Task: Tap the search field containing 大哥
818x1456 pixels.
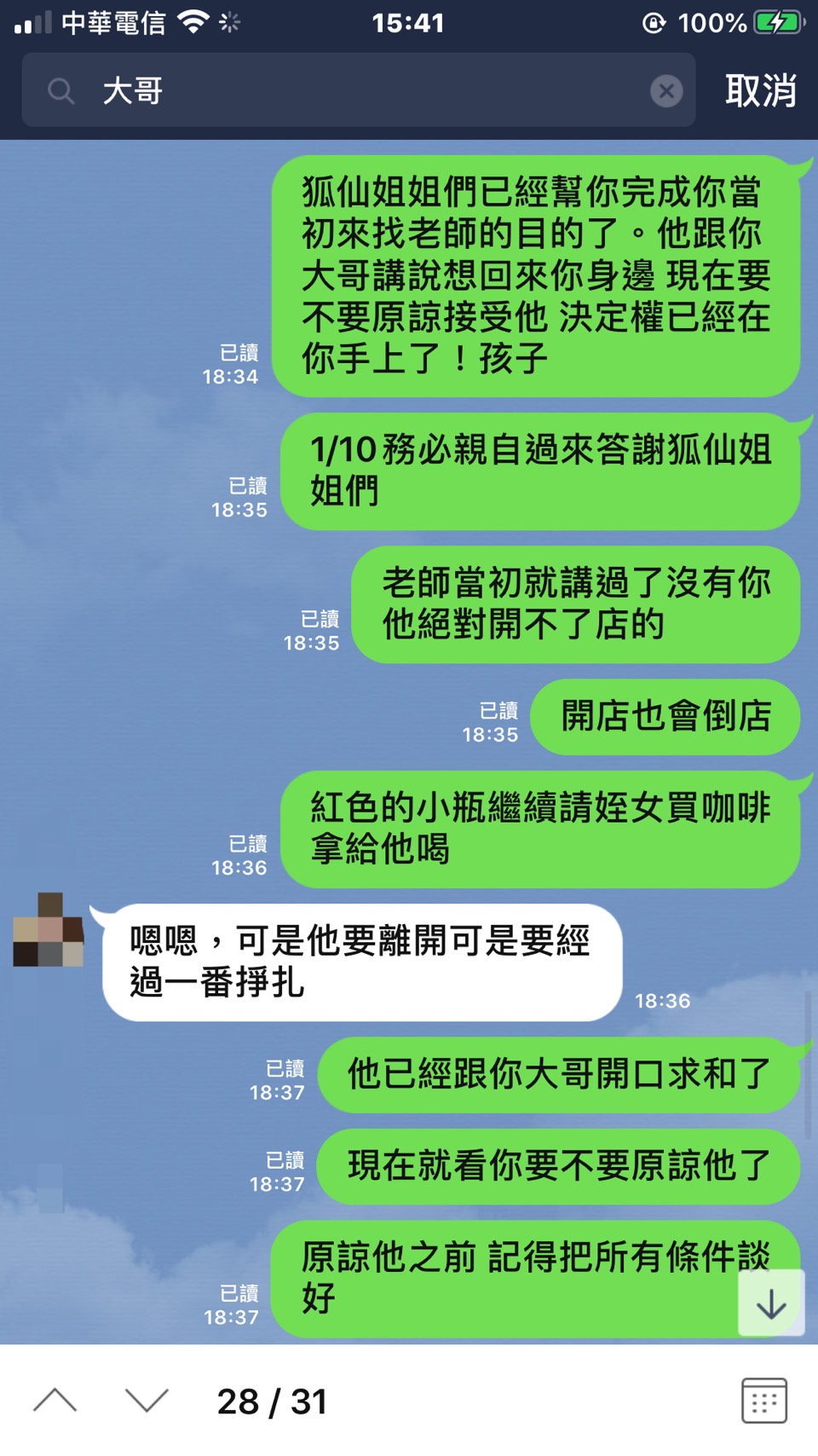Action: [358, 90]
